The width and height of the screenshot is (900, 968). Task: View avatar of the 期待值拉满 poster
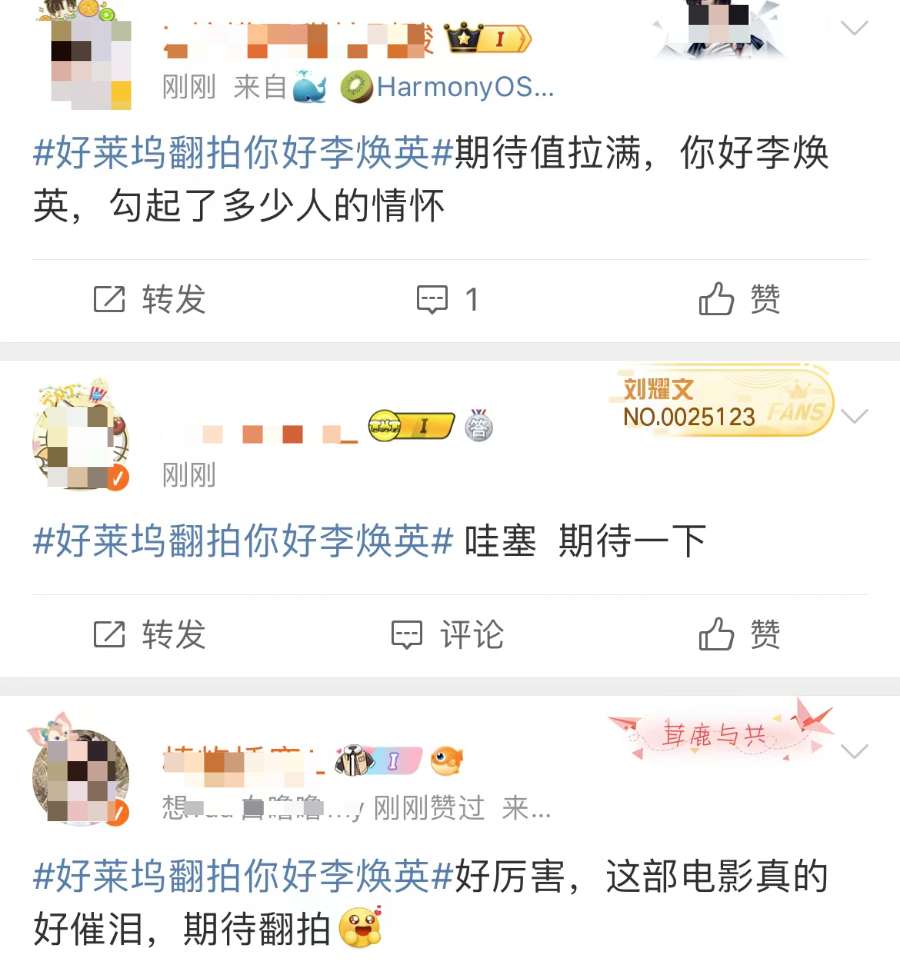coord(90,60)
